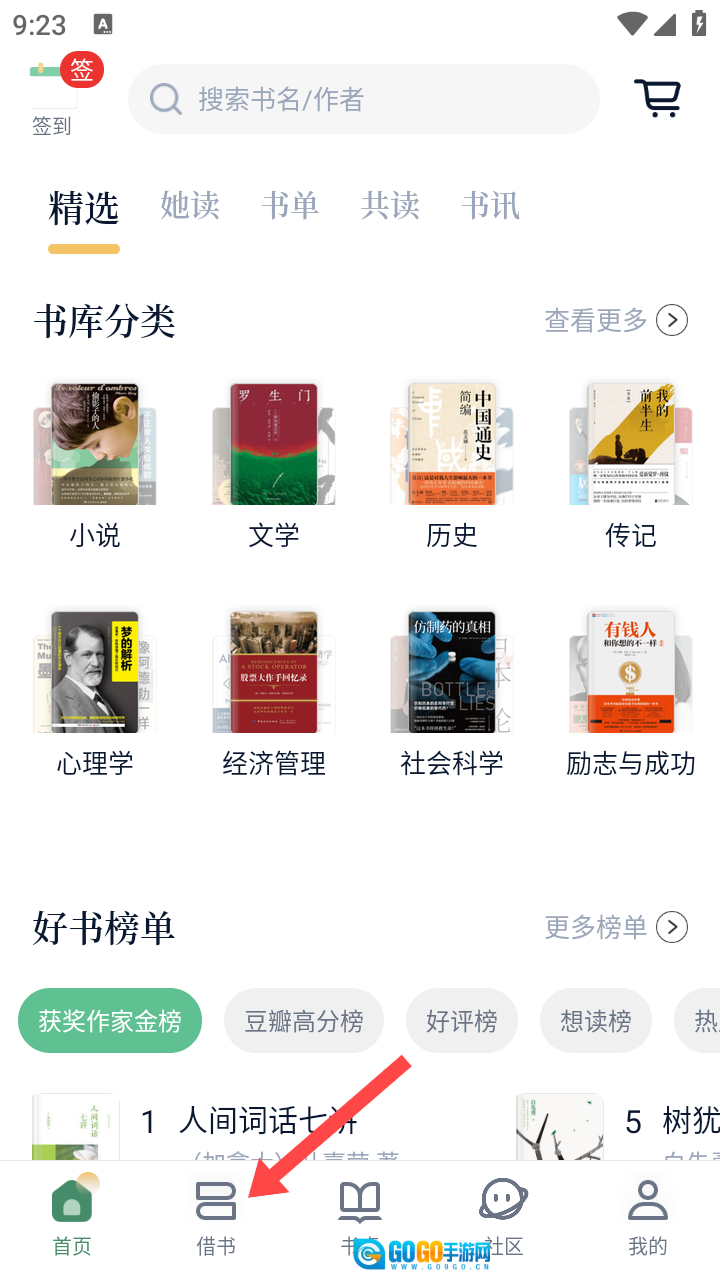Open the shopping cart

point(658,98)
